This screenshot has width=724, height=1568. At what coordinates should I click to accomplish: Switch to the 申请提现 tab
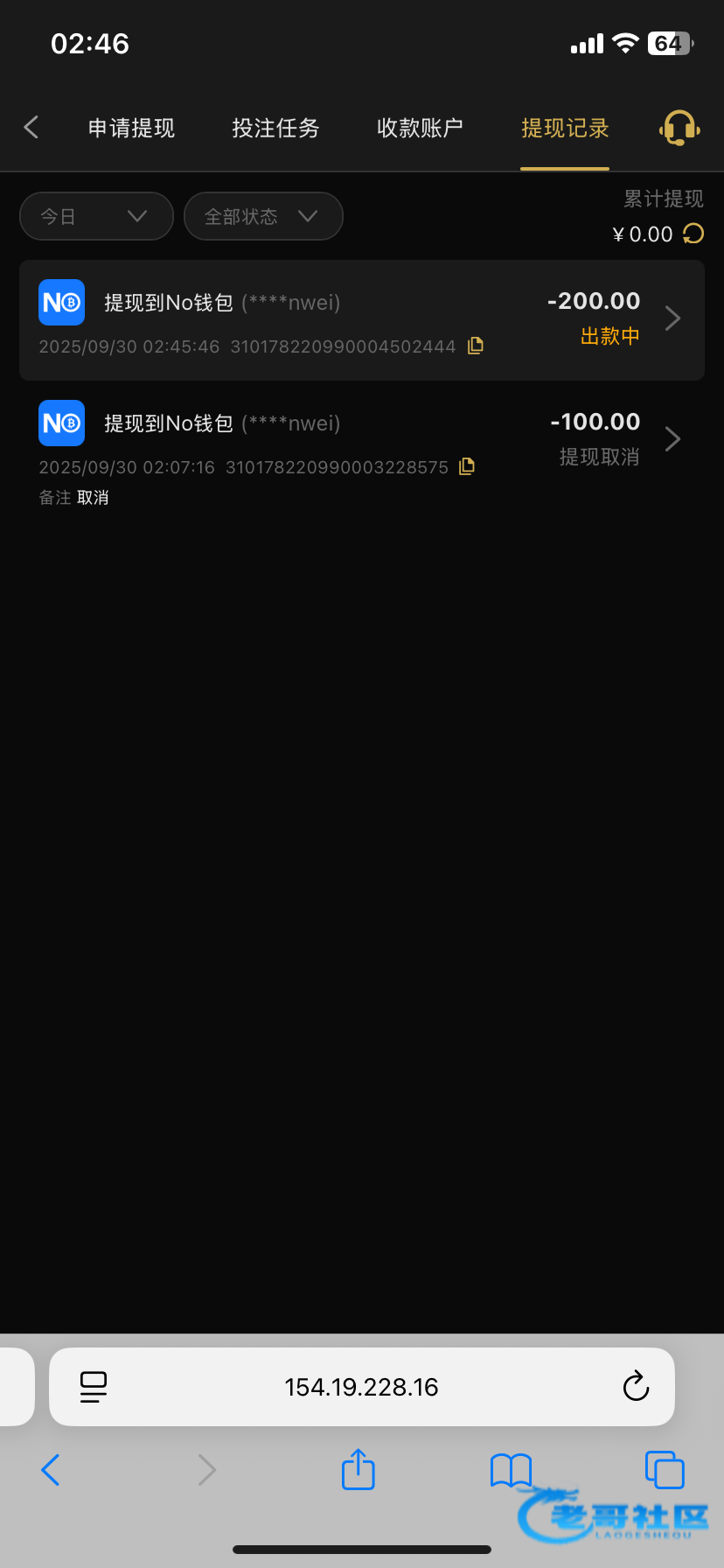point(131,129)
